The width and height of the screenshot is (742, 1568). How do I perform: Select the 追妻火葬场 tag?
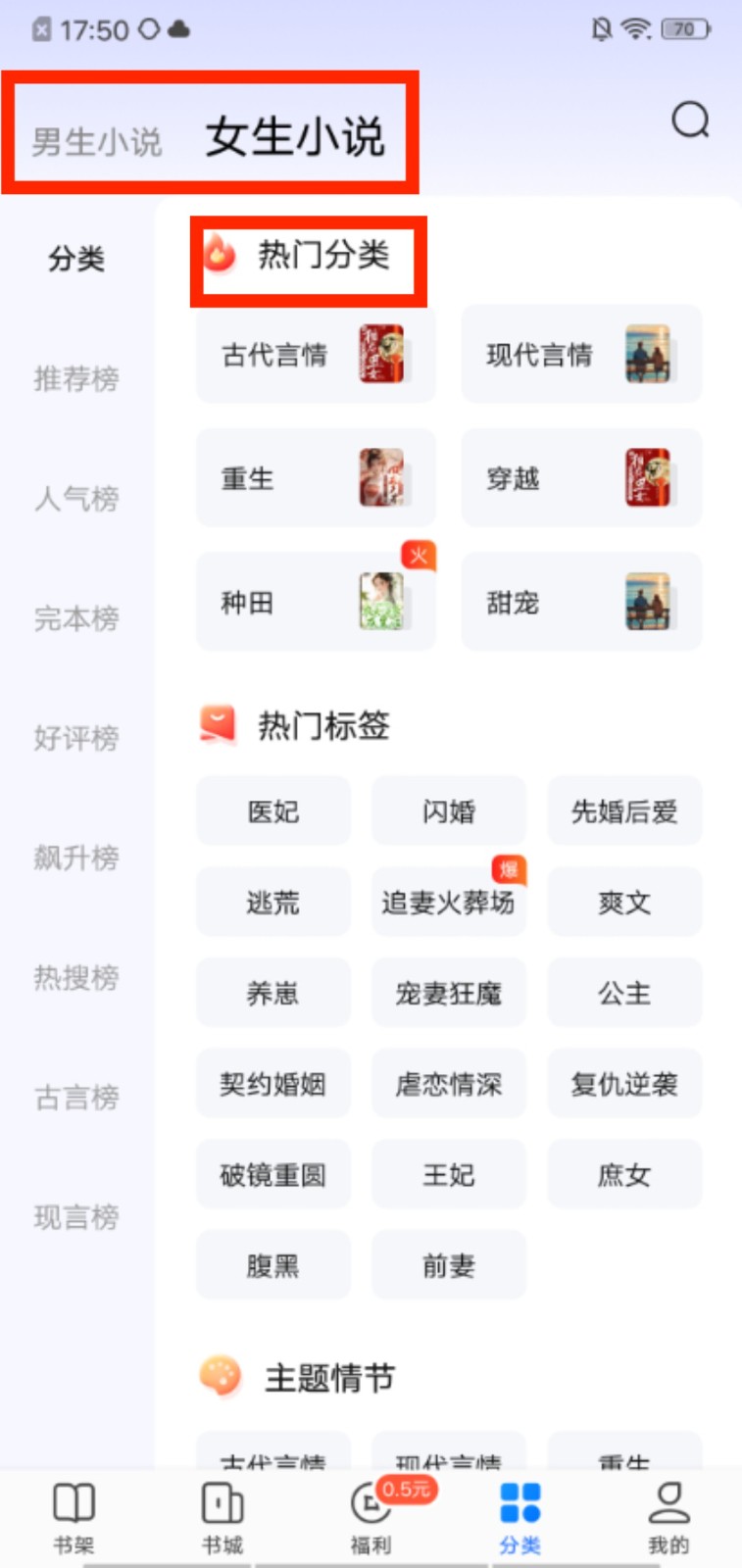tap(448, 902)
